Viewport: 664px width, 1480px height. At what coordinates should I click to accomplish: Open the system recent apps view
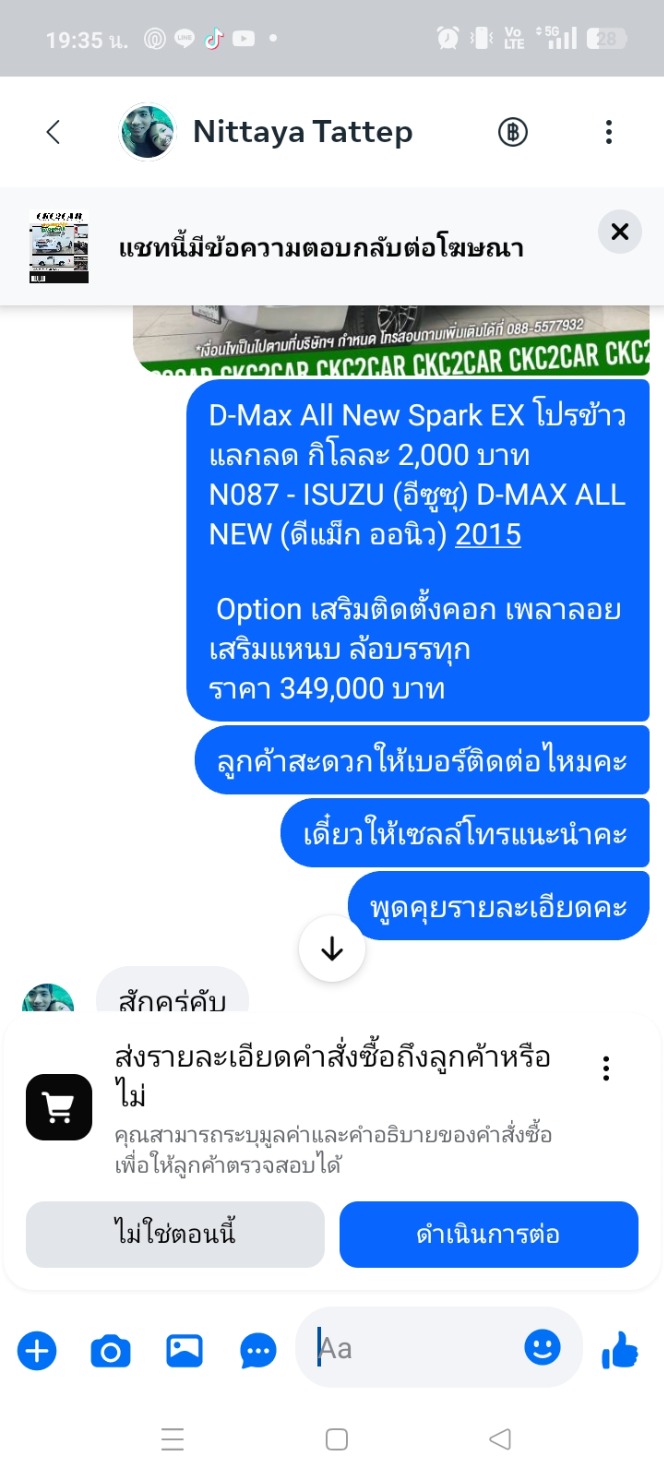click(x=172, y=1439)
